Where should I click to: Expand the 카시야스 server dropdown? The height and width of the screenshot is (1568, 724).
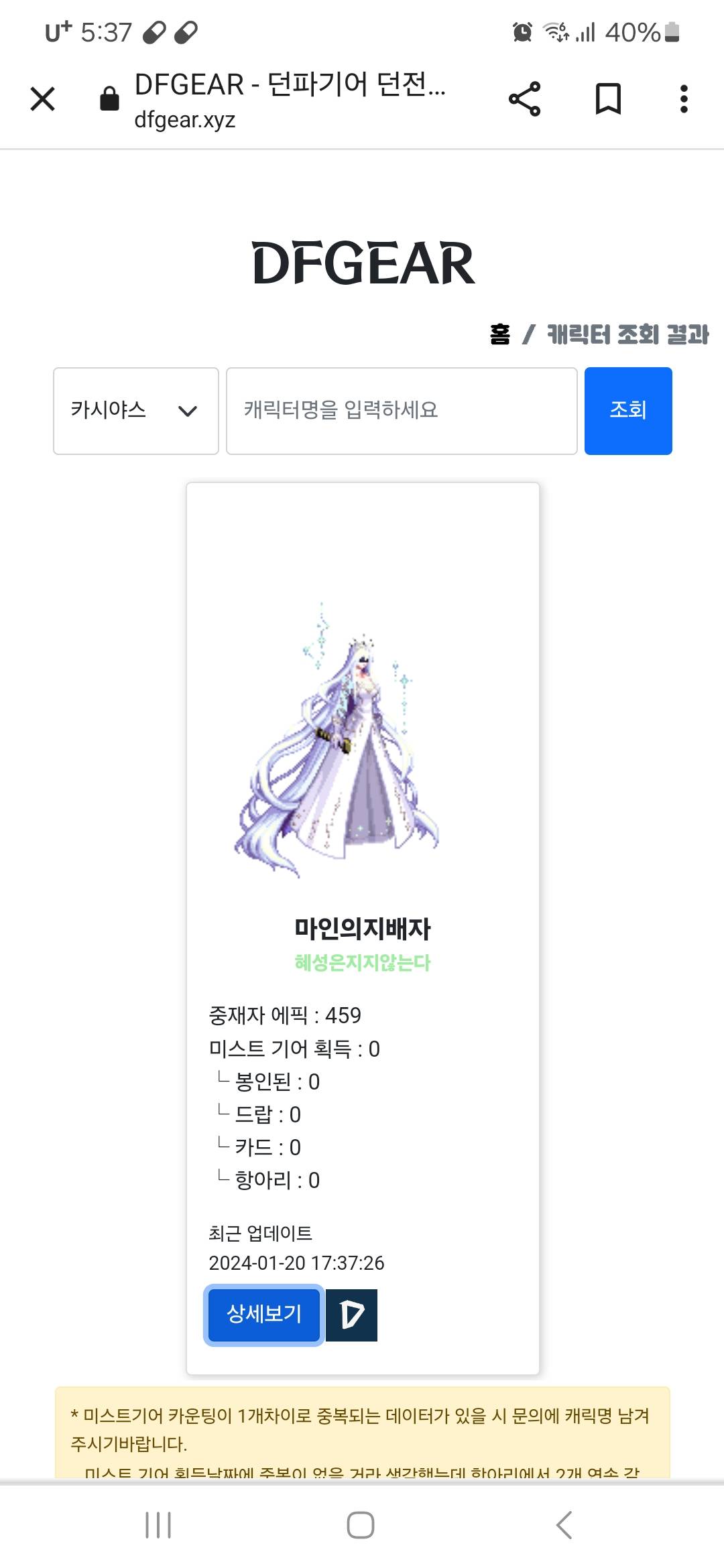[136, 411]
